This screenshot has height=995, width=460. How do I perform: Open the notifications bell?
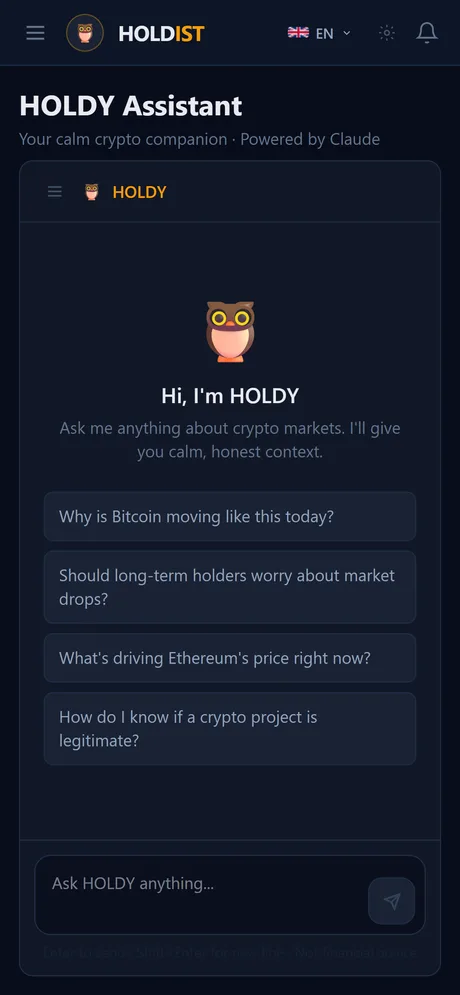[x=427, y=33]
